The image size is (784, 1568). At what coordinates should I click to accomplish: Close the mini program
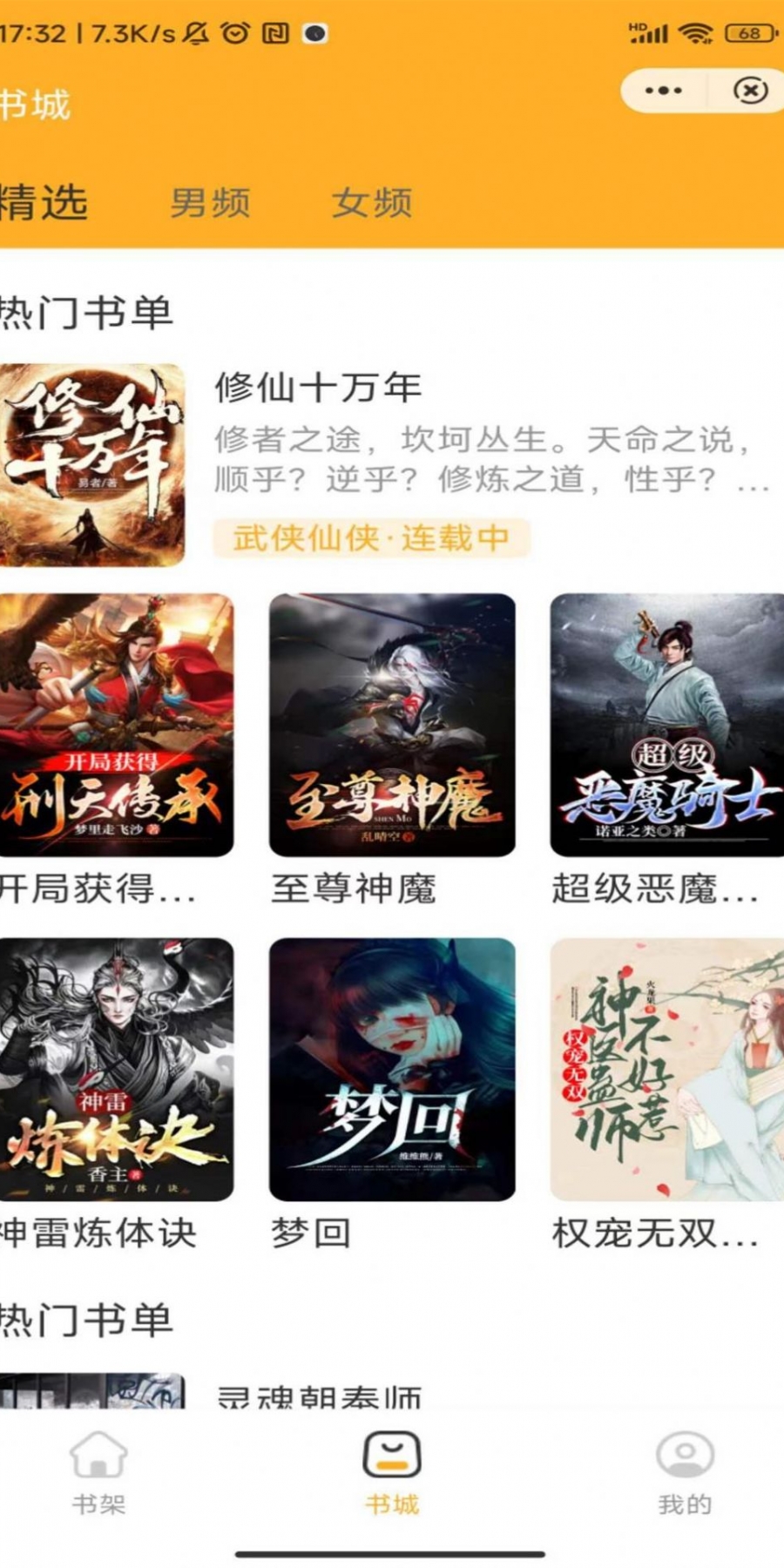click(x=750, y=91)
